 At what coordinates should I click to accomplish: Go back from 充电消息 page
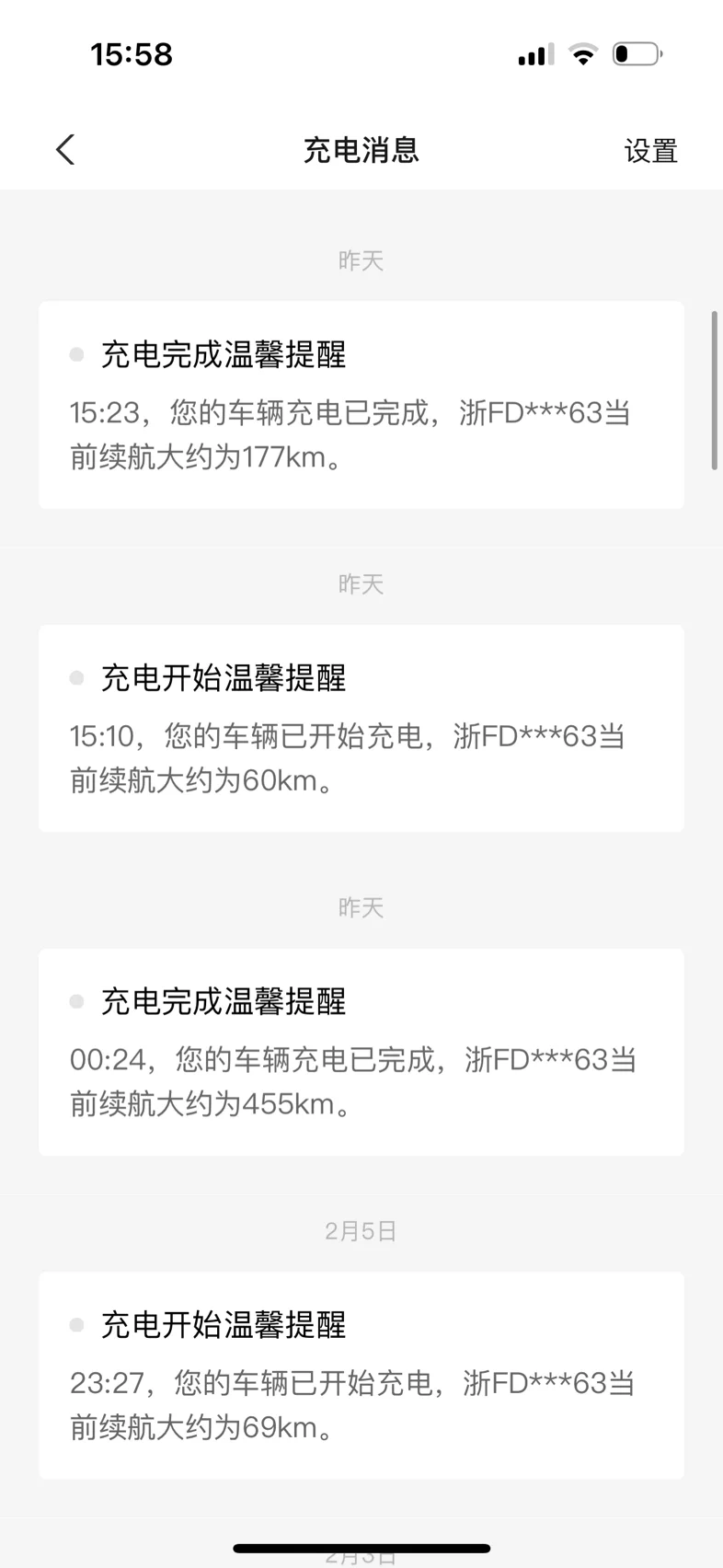point(65,150)
